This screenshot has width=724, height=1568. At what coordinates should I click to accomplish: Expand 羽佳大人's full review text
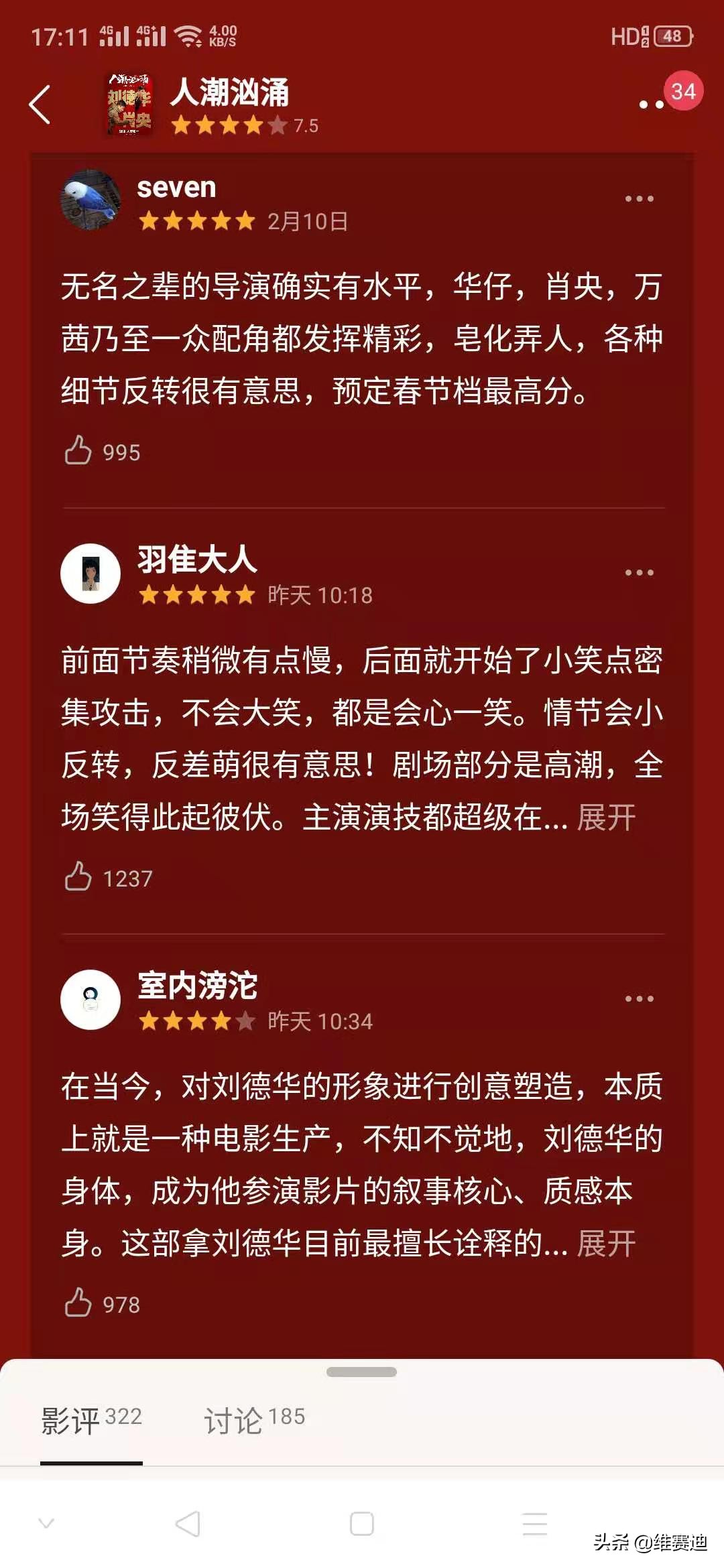click(606, 818)
